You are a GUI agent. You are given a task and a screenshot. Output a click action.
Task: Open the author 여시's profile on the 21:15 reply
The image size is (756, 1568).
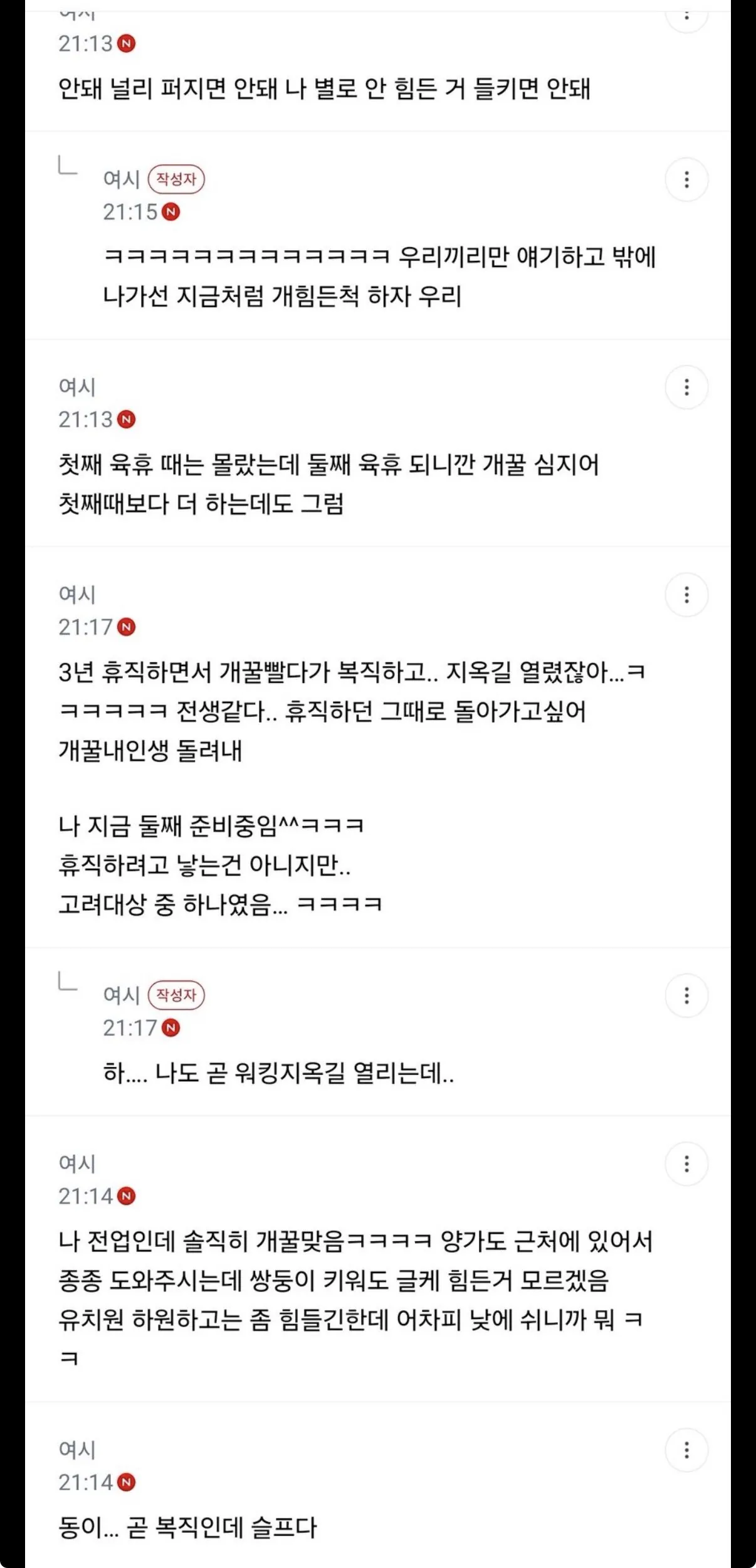tap(122, 179)
